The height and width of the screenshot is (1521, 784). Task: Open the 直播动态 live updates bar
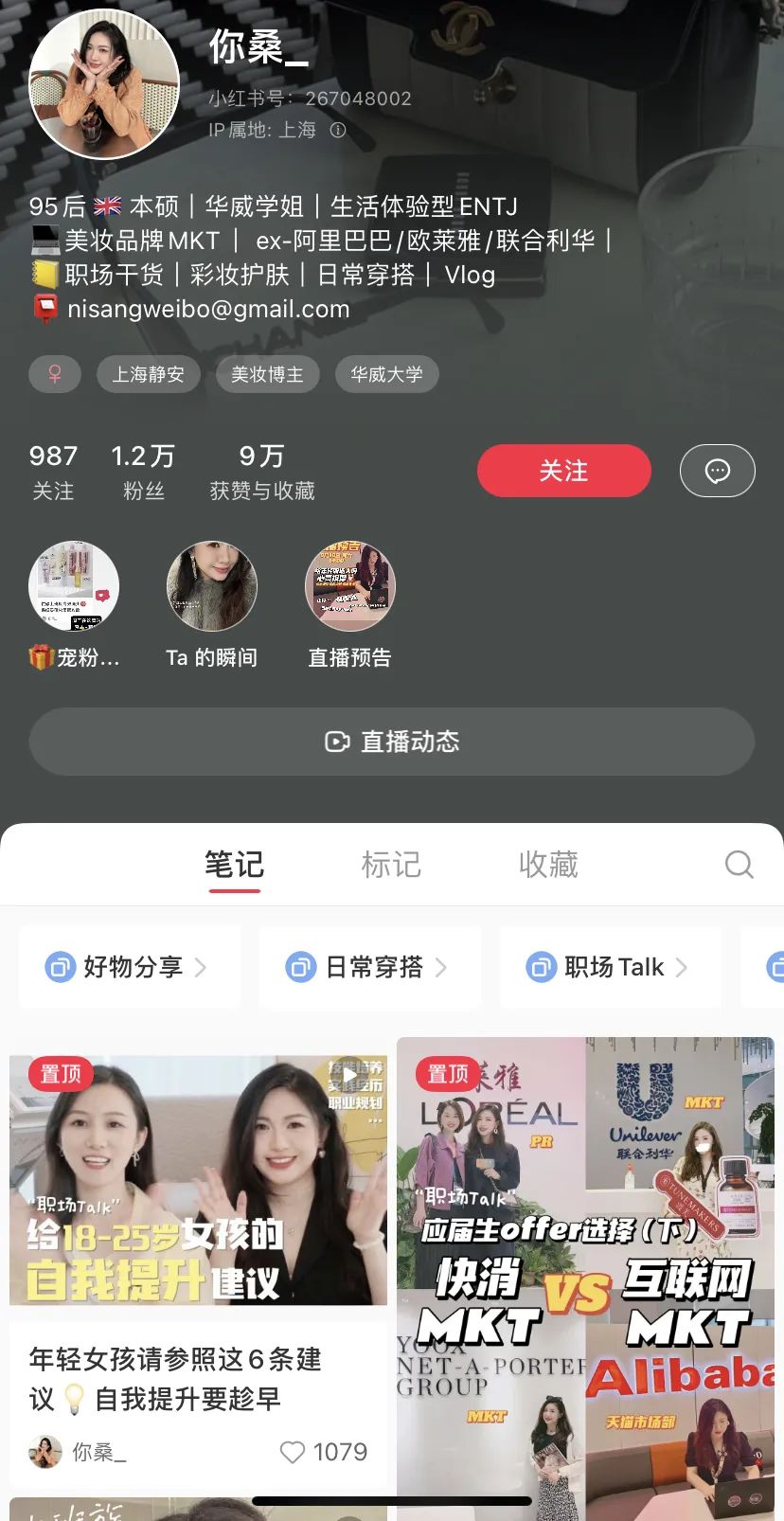pyautogui.click(x=391, y=741)
